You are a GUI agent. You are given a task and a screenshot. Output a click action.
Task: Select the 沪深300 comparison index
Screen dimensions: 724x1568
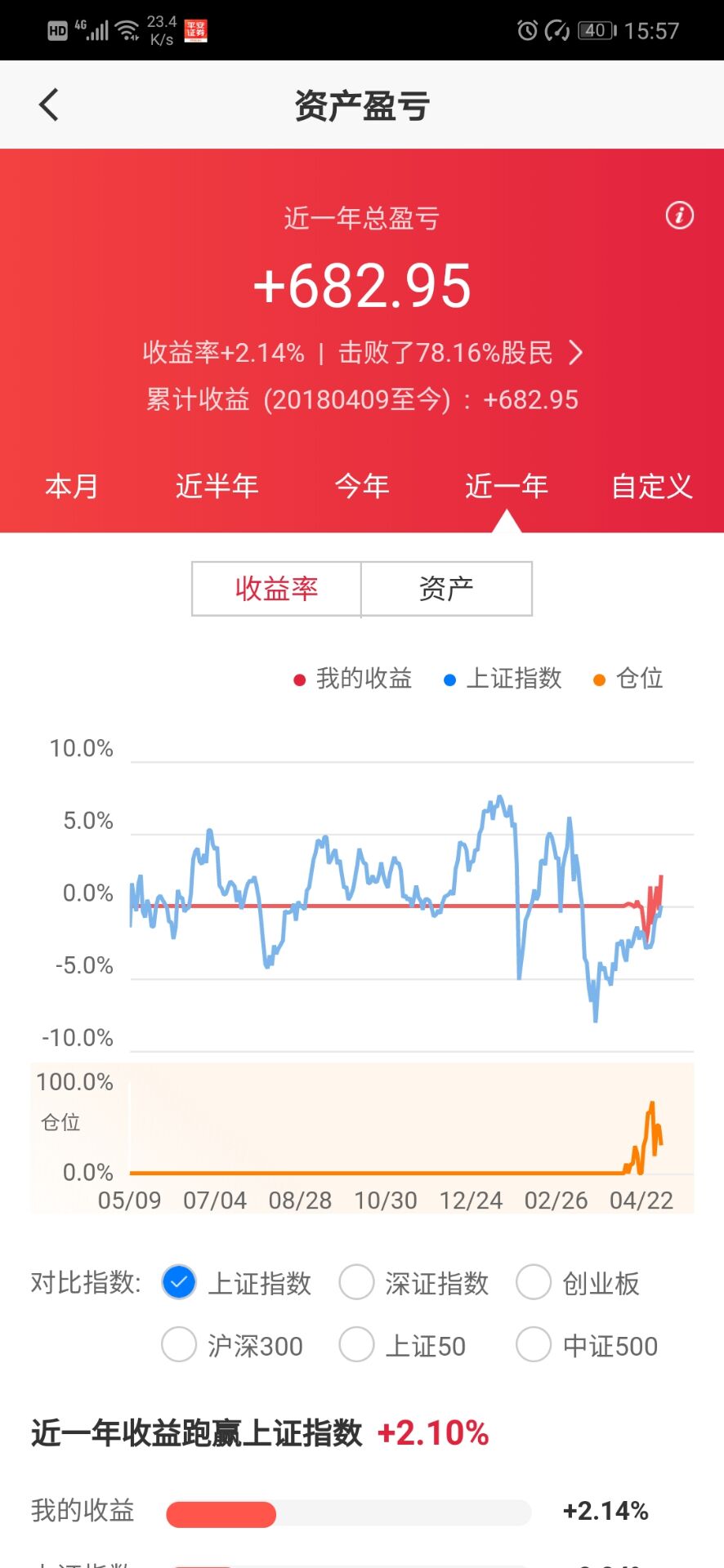point(178,1345)
